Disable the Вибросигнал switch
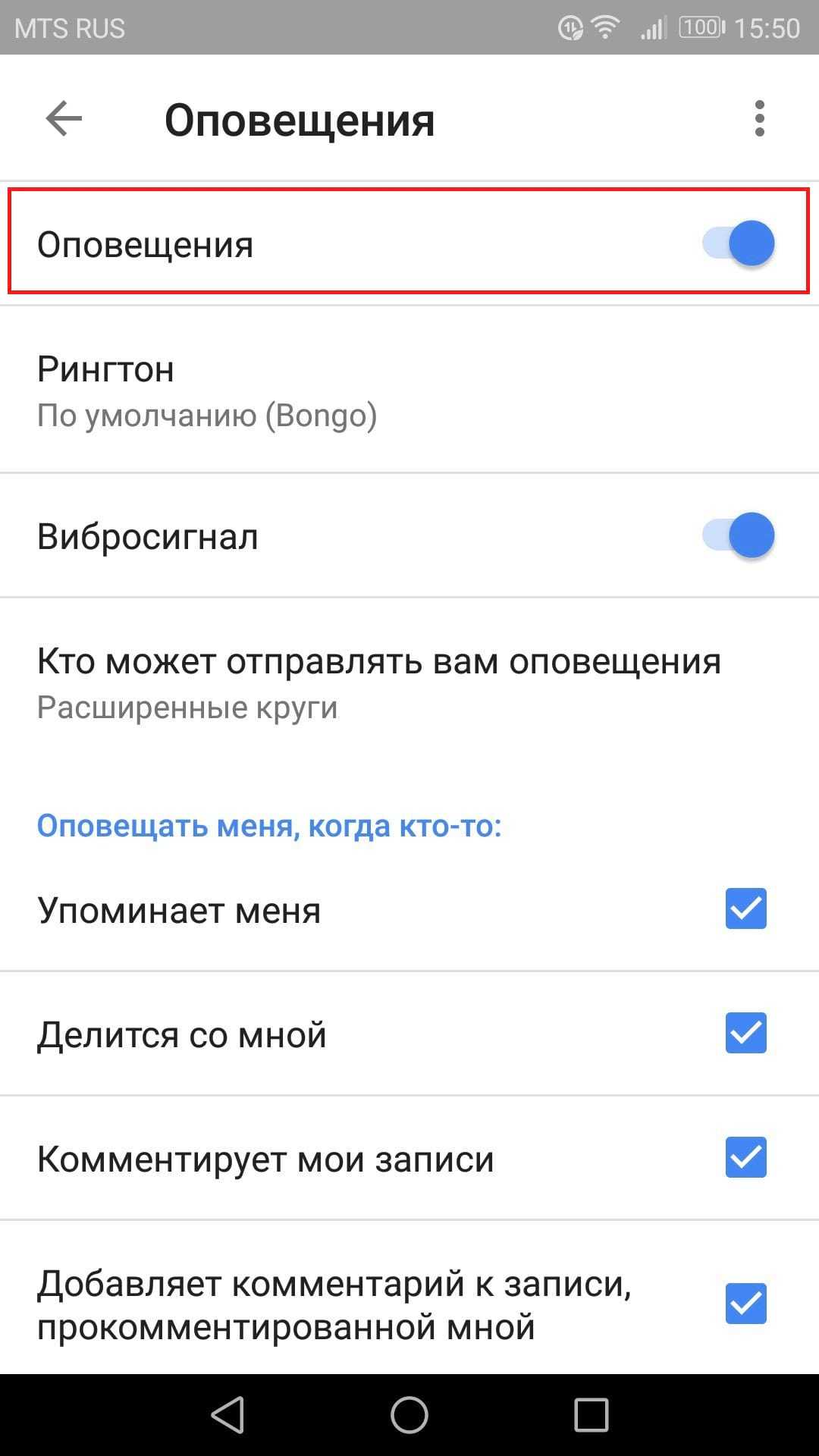The height and width of the screenshot is (1456, 819). point(739,535)
